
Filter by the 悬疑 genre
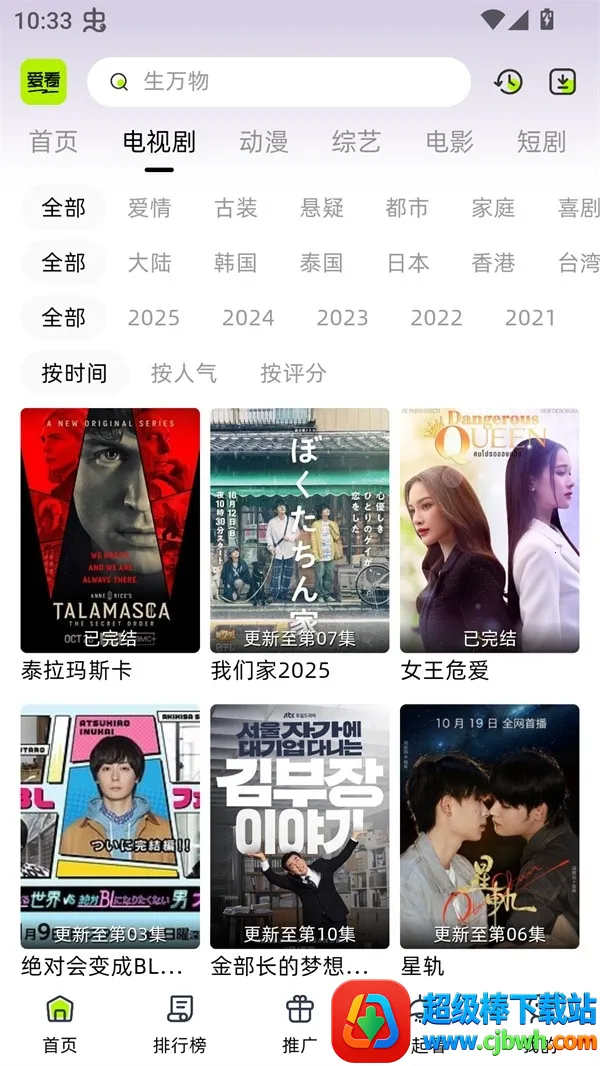click(x=322, y=208)
